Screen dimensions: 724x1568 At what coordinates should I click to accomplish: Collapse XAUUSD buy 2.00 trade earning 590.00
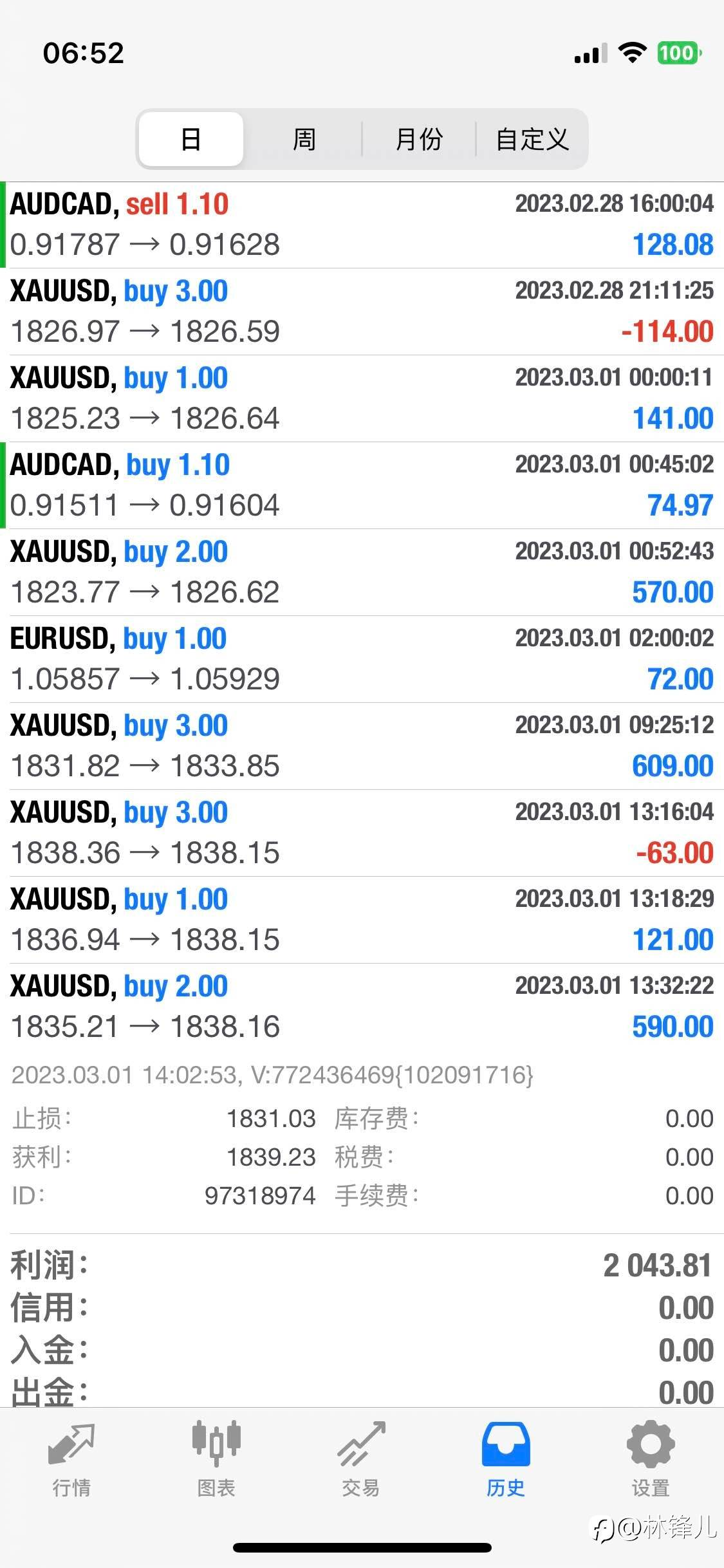click(362, 1007)
